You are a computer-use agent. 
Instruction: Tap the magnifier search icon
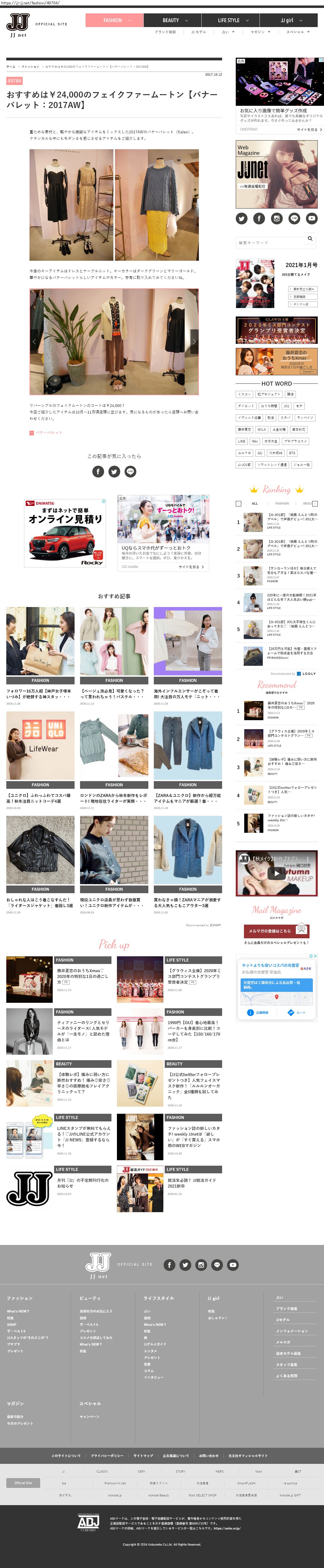coord(310,239)
